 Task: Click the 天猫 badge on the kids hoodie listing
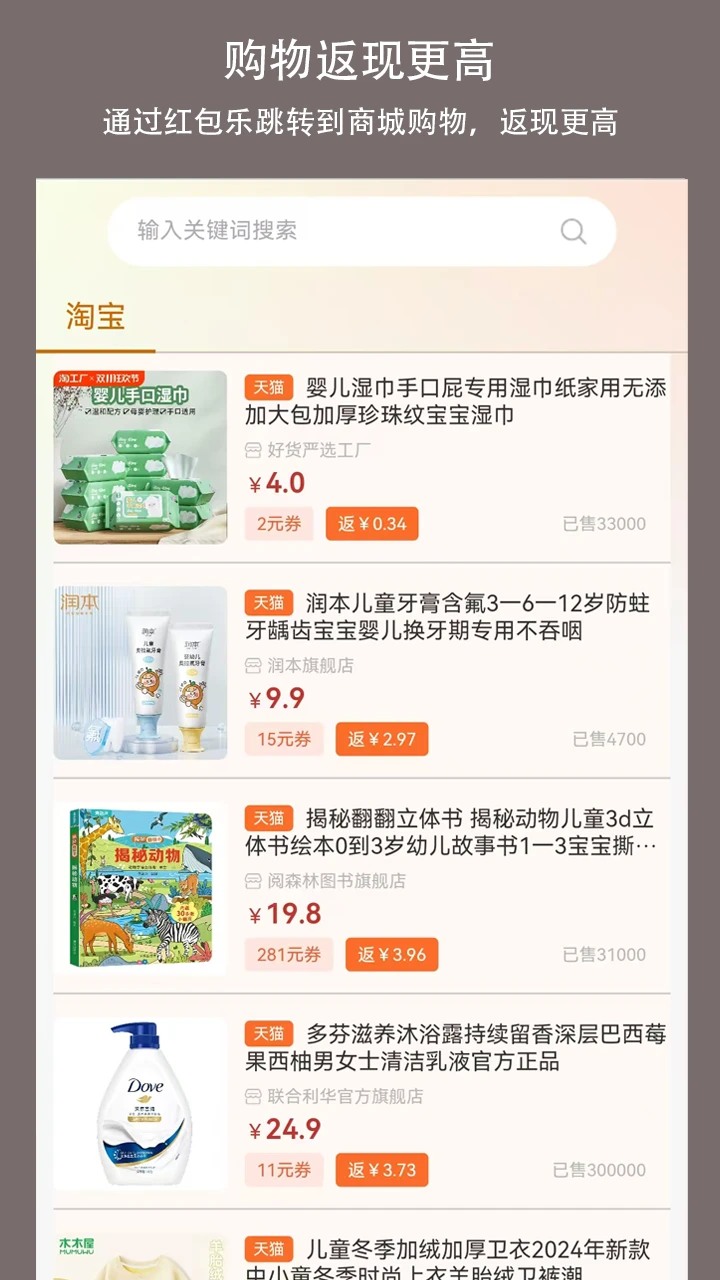(267, 1248)
